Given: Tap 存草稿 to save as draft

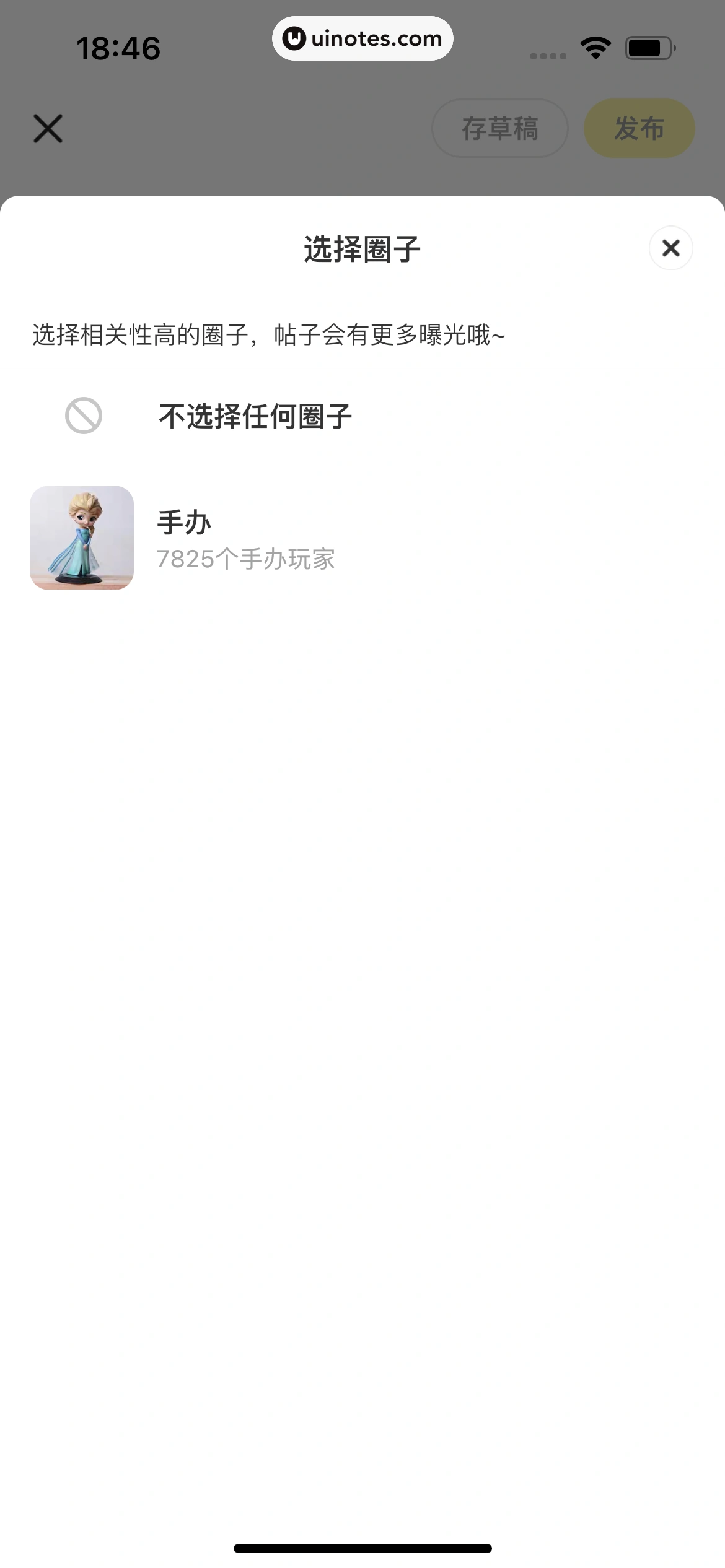Looking at the screenshot, I should (499, 128).
